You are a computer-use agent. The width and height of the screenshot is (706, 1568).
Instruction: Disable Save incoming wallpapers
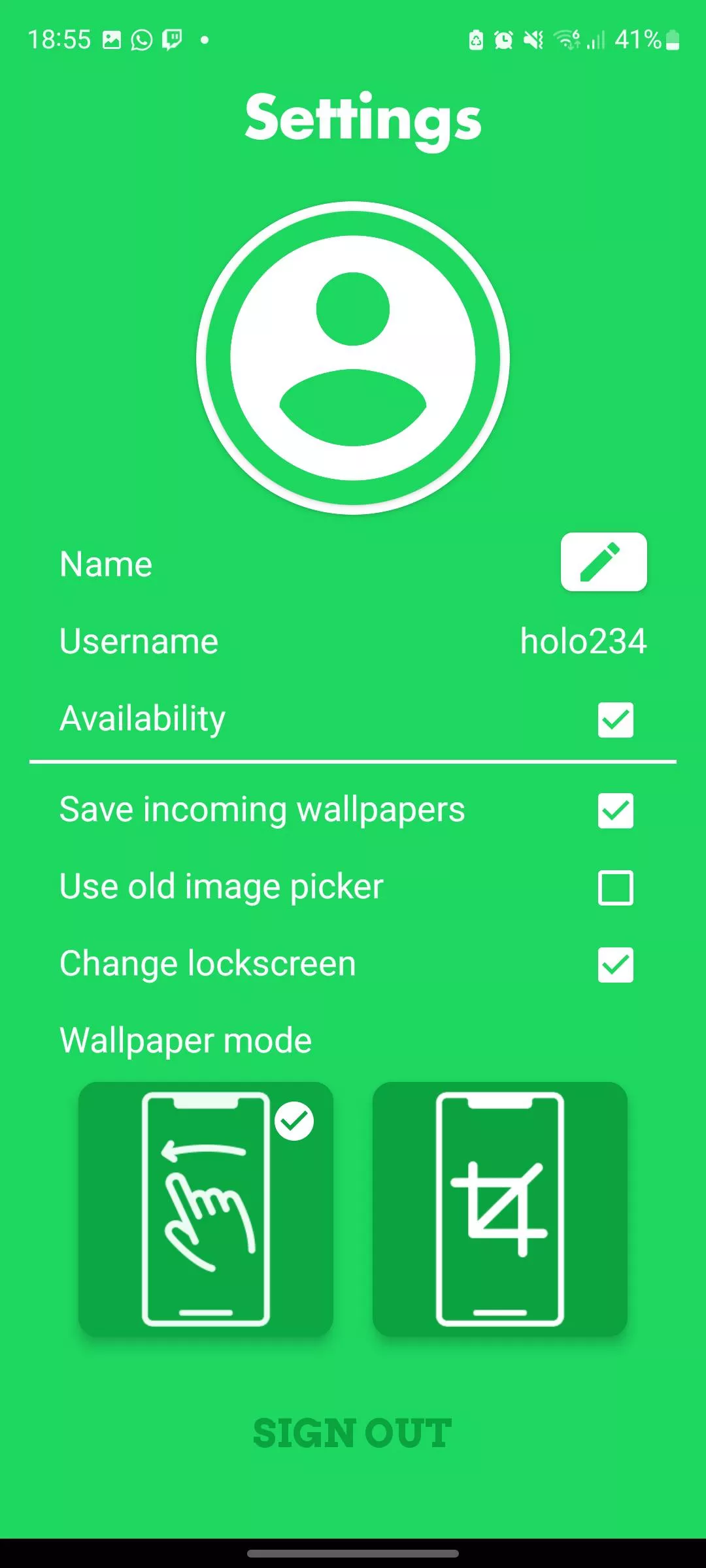pos(615,811)
